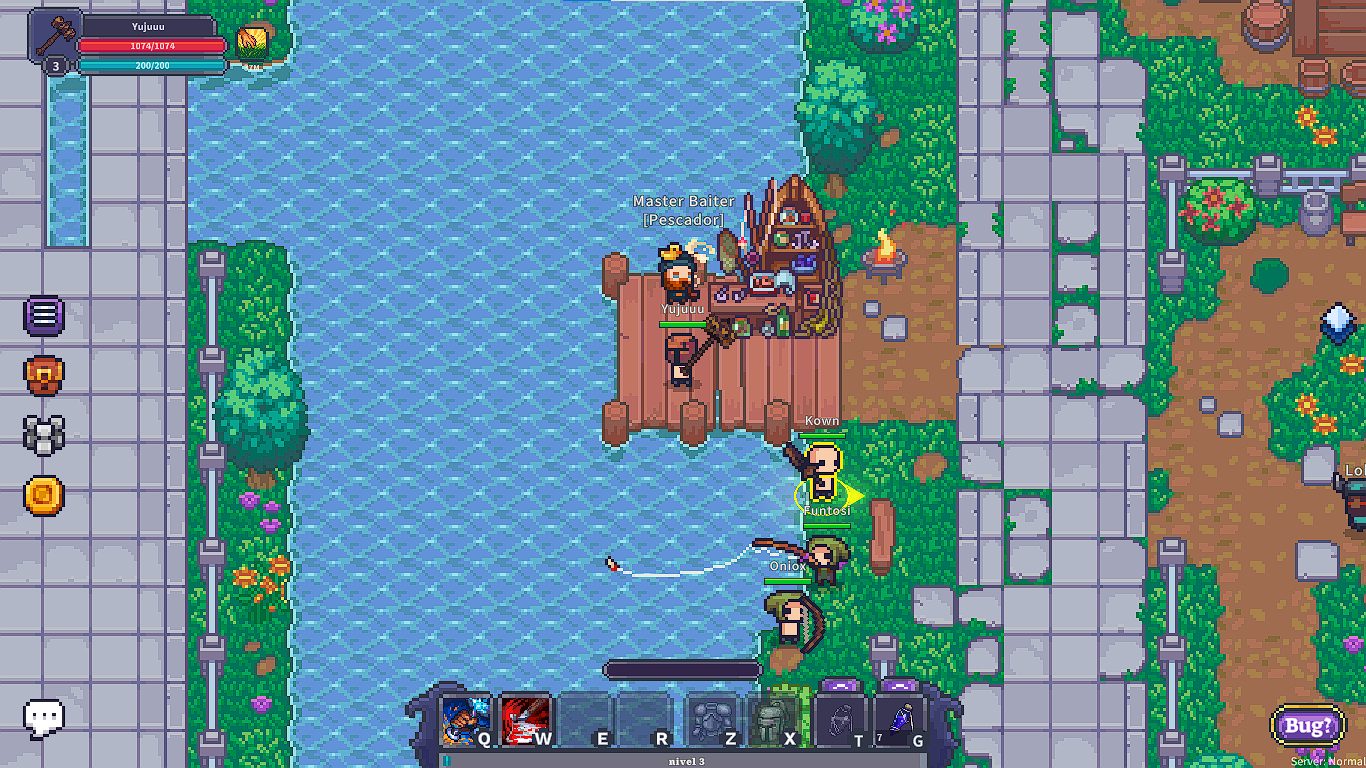
Task: Report an issue with the Bug? button
Action: point(1307,726)
